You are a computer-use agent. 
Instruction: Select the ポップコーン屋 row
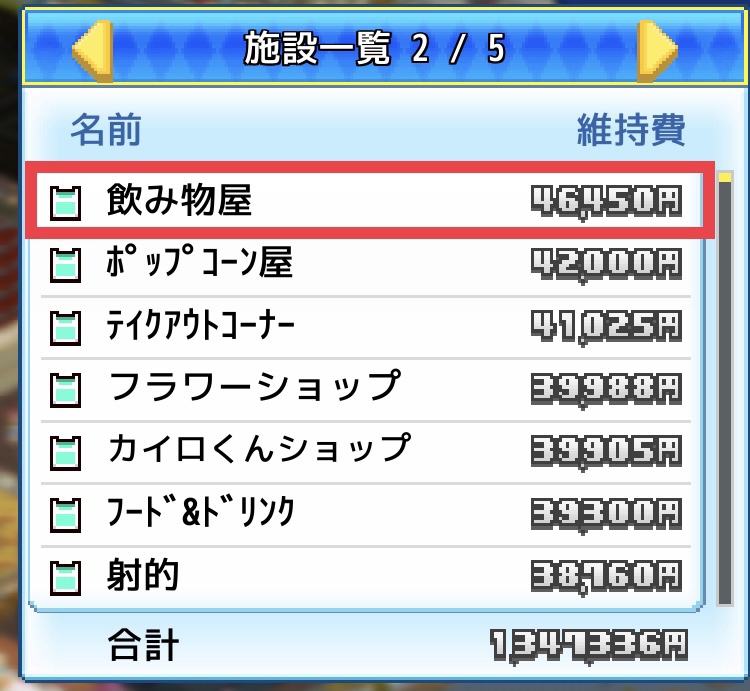[370, 264]
